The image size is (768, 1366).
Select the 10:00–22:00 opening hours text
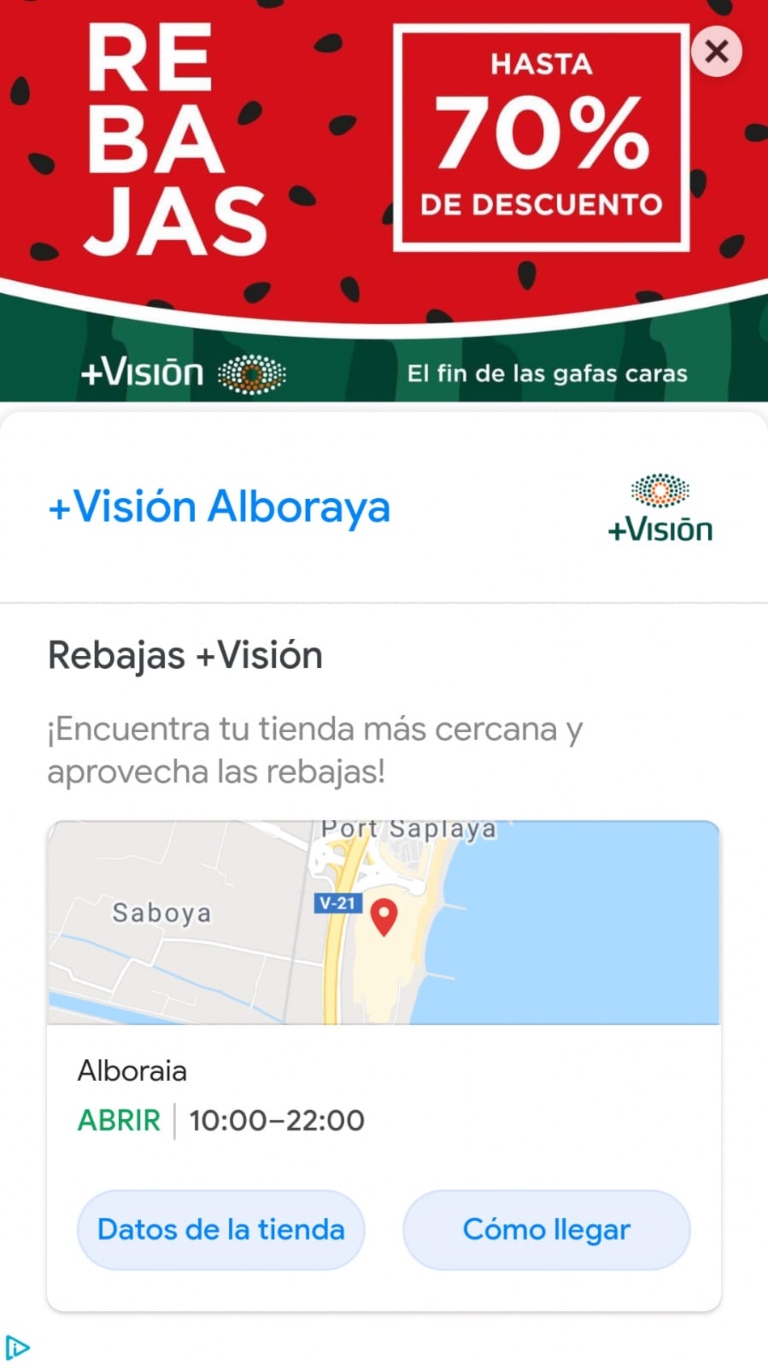tap(275, 1120)
